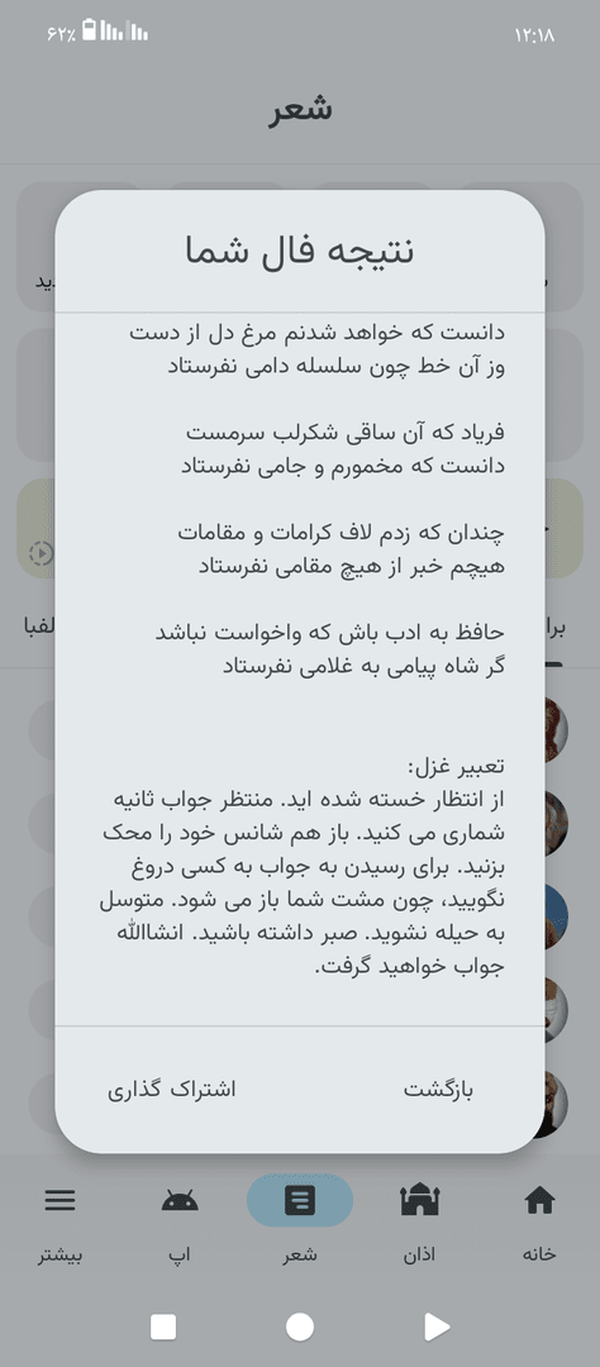
Task: Tap the بازگشت button in the dialog
Action: [438, 1089]
